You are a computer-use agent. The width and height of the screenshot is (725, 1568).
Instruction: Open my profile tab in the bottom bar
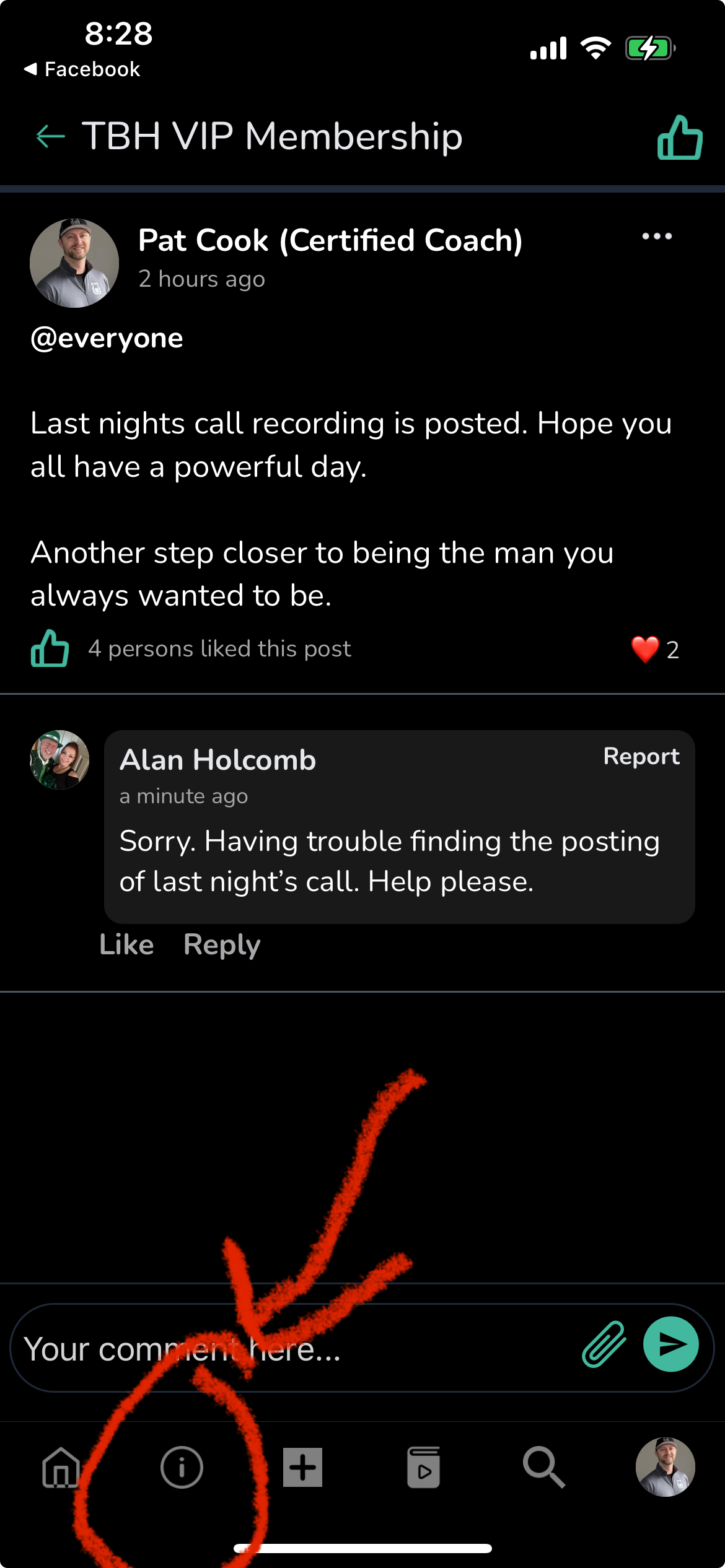tap(665, 1467)
